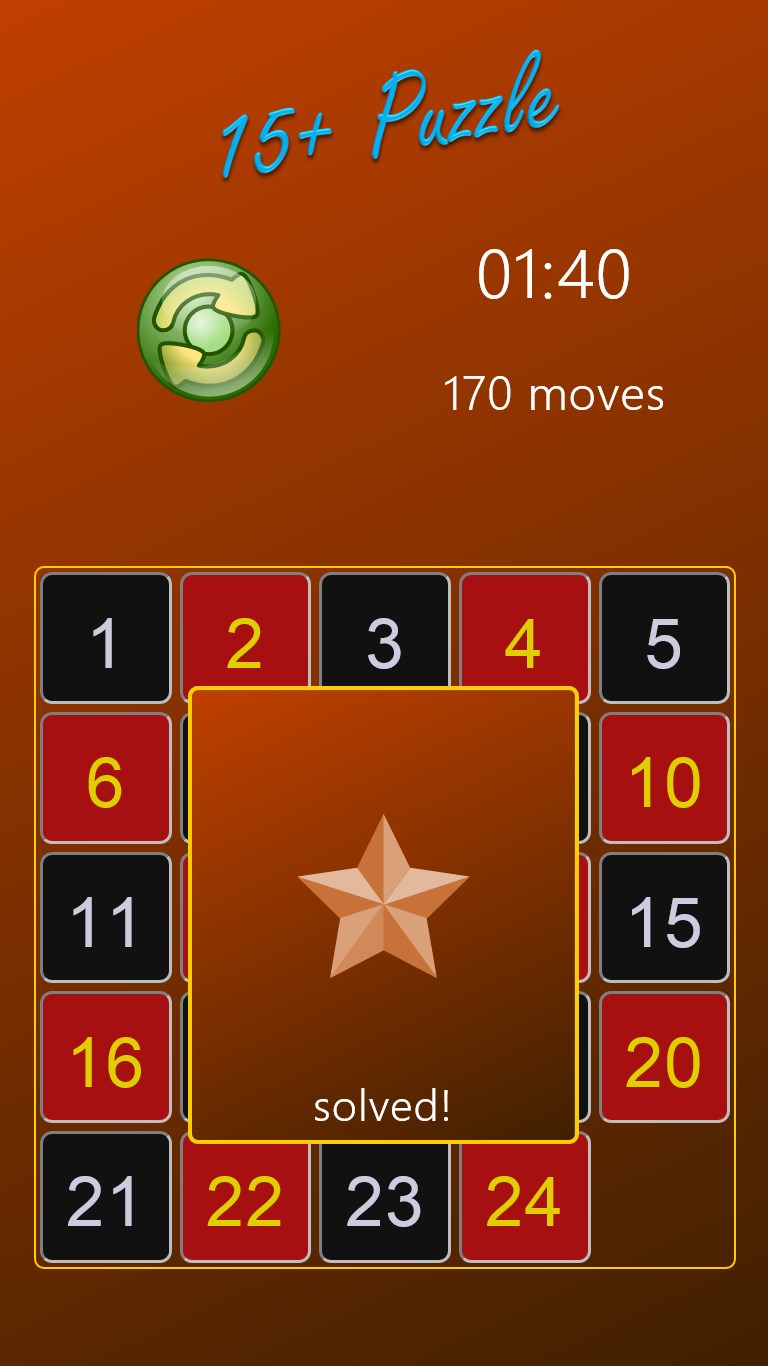Select the red tile 6
Image resolution: width=768 pixels, height=1366 pixels.
(x=106, y=778)
